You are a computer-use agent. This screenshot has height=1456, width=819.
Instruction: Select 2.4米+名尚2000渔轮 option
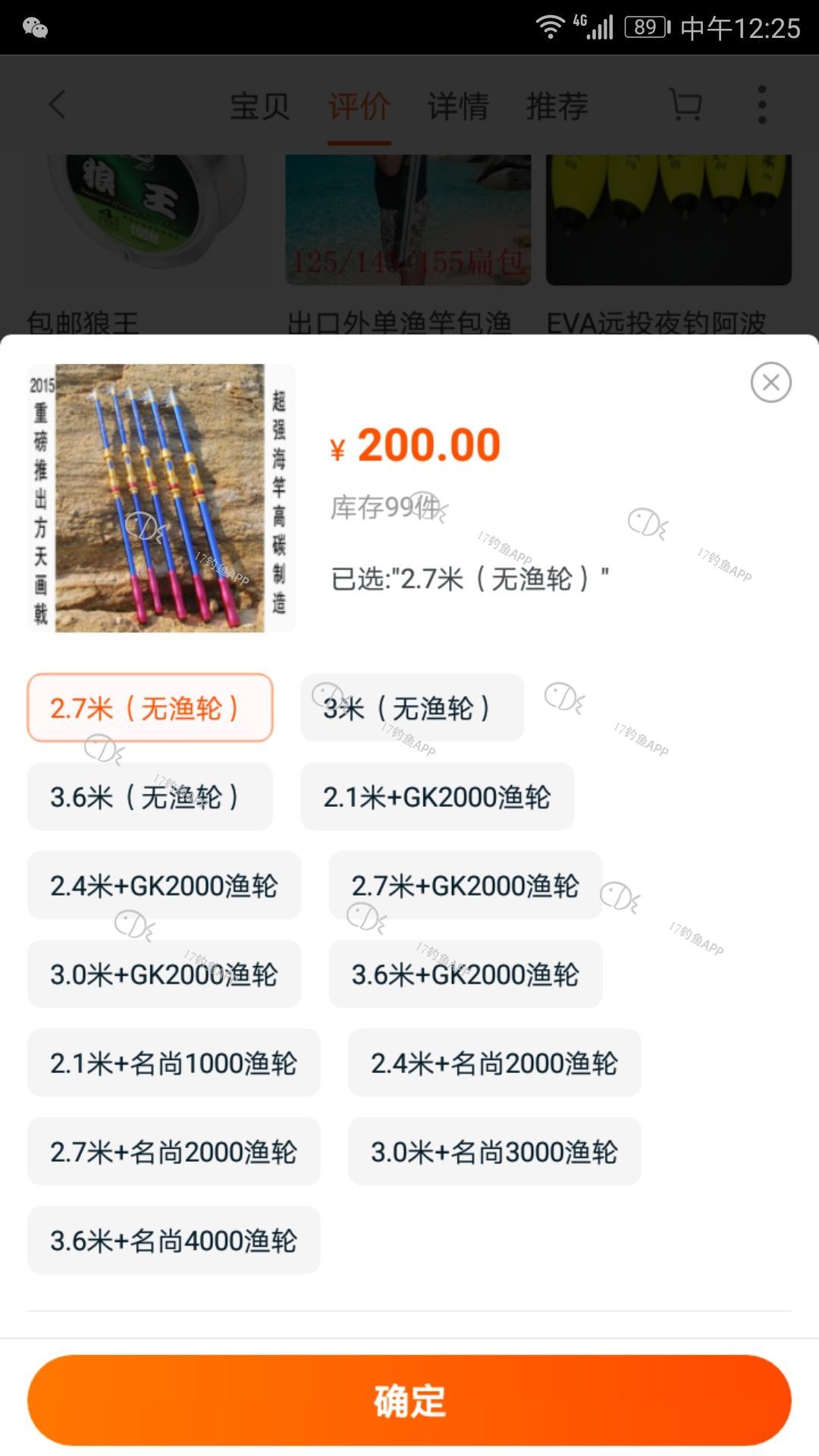[494, 1063]
